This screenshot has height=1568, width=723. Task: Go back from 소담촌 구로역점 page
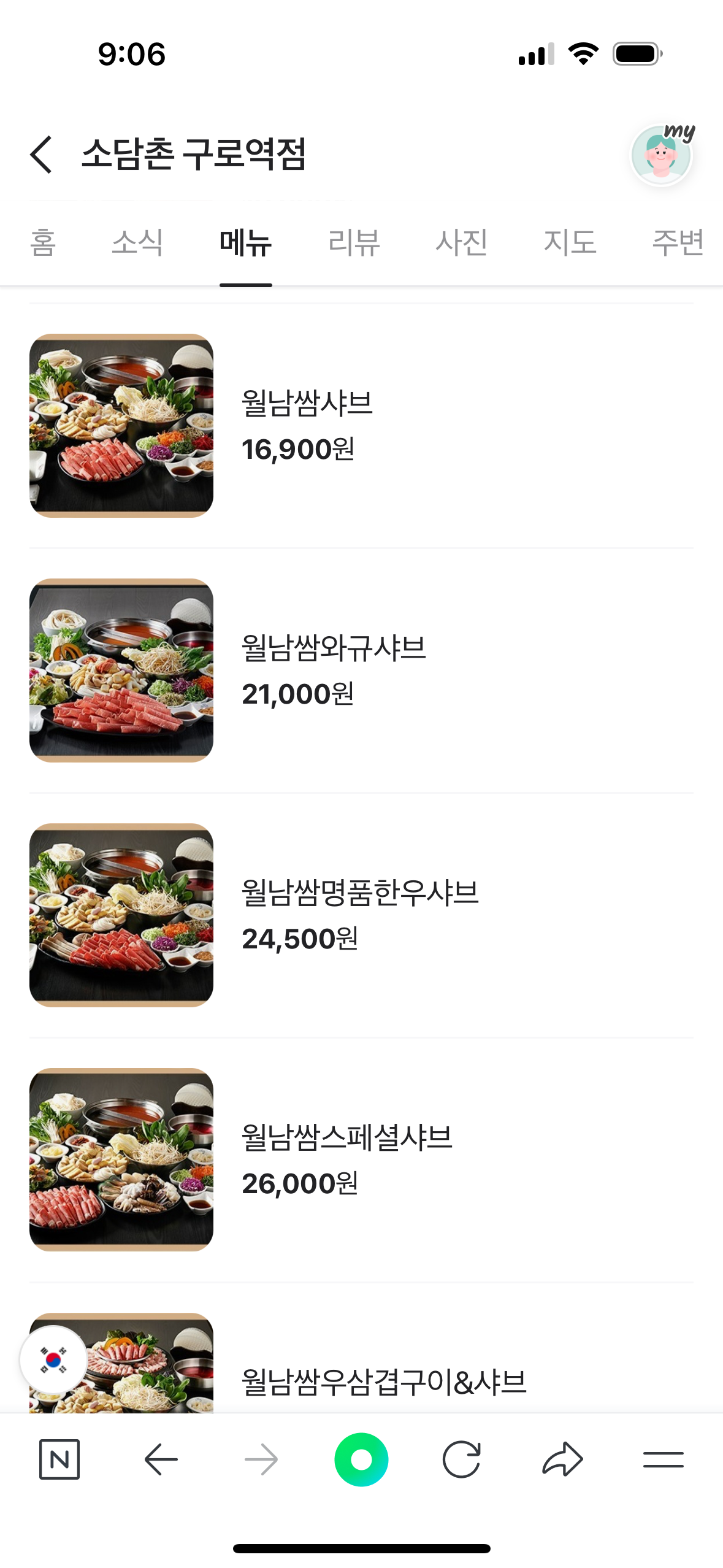pos(41,155)
